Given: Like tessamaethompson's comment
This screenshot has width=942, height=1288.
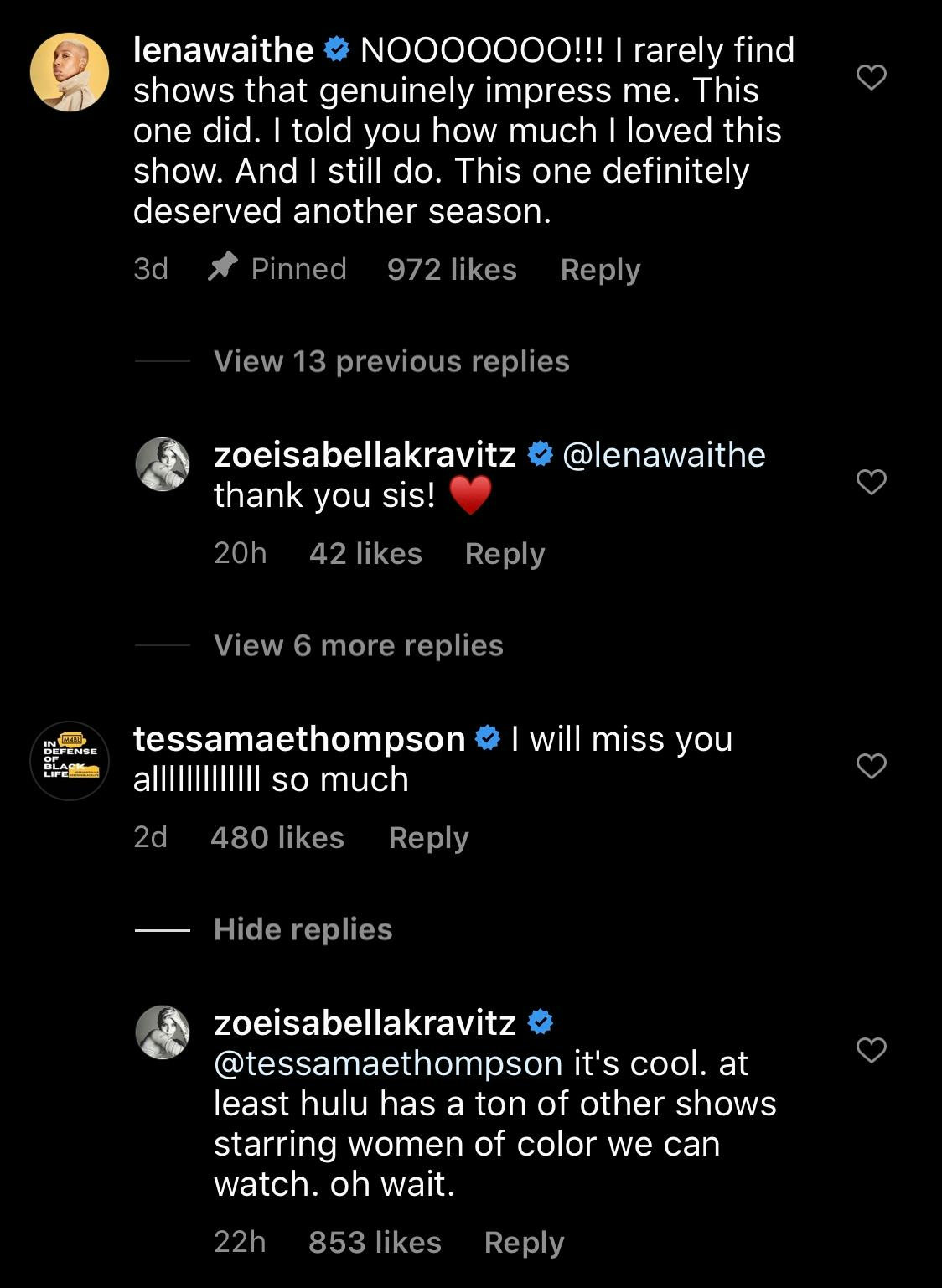Looking at the screenshot, I should click(x=872, y=766).
